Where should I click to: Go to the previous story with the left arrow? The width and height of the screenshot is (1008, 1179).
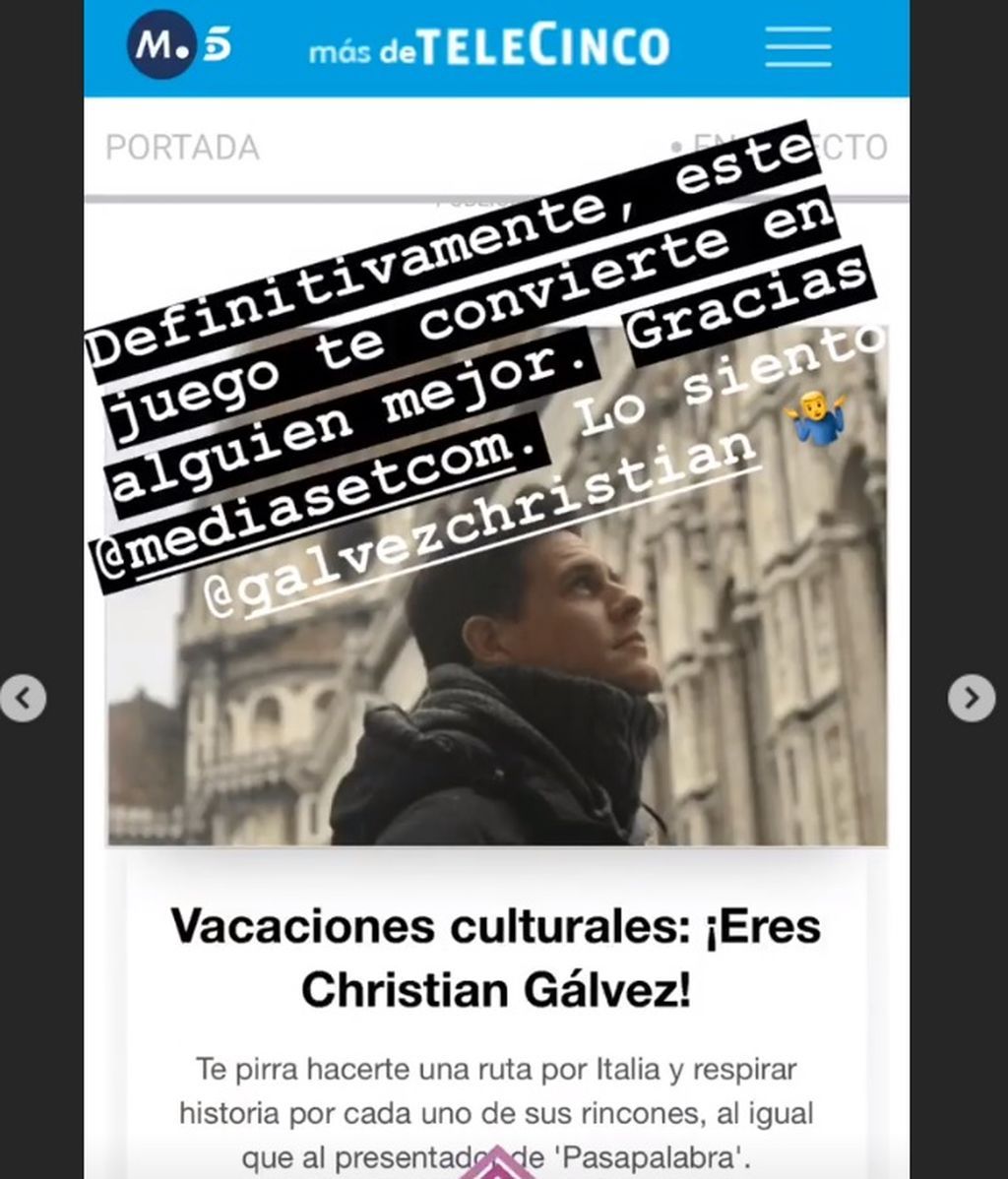pos(23,699)
